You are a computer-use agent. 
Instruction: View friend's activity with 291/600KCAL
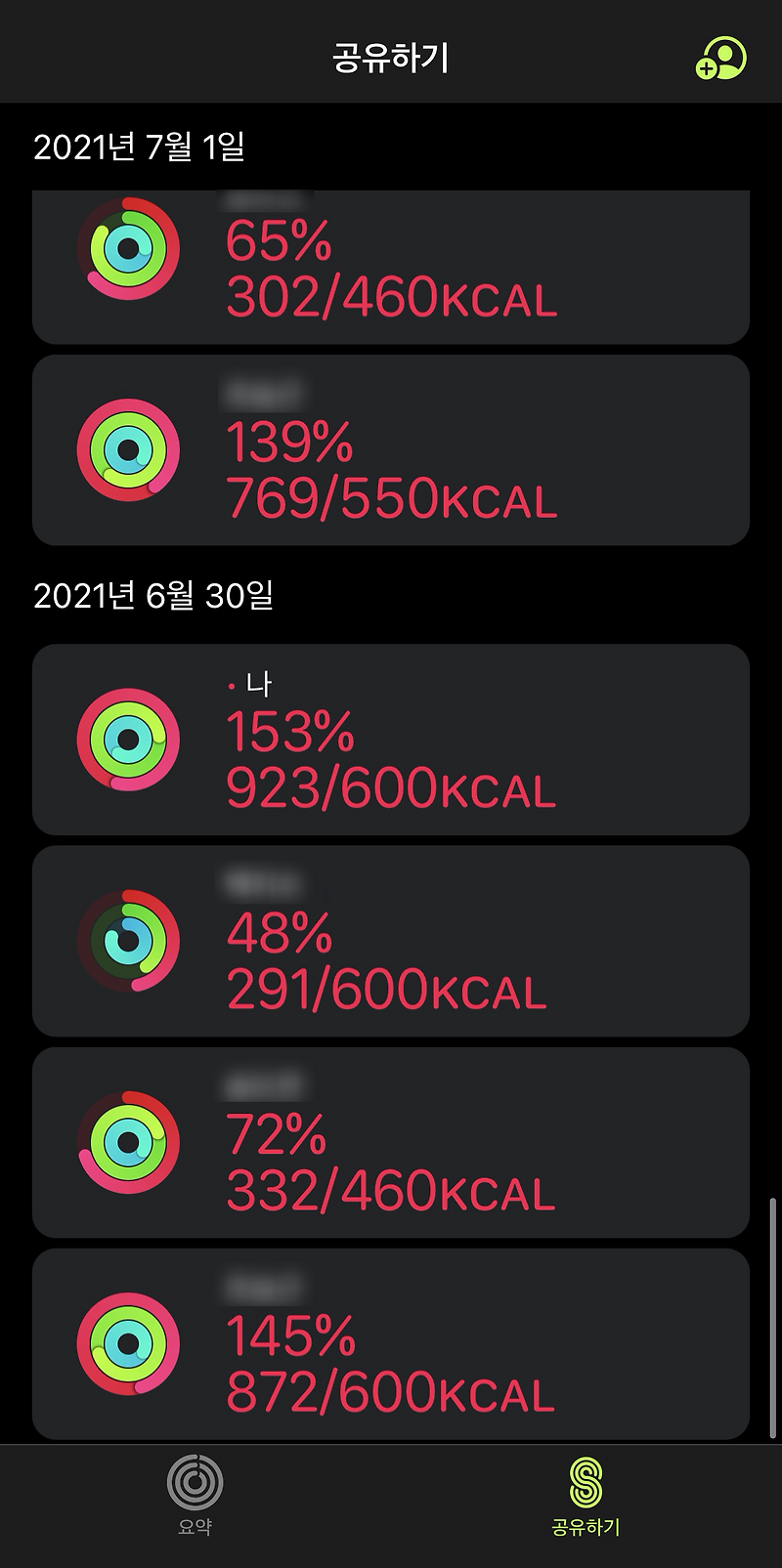coord(391,941)
